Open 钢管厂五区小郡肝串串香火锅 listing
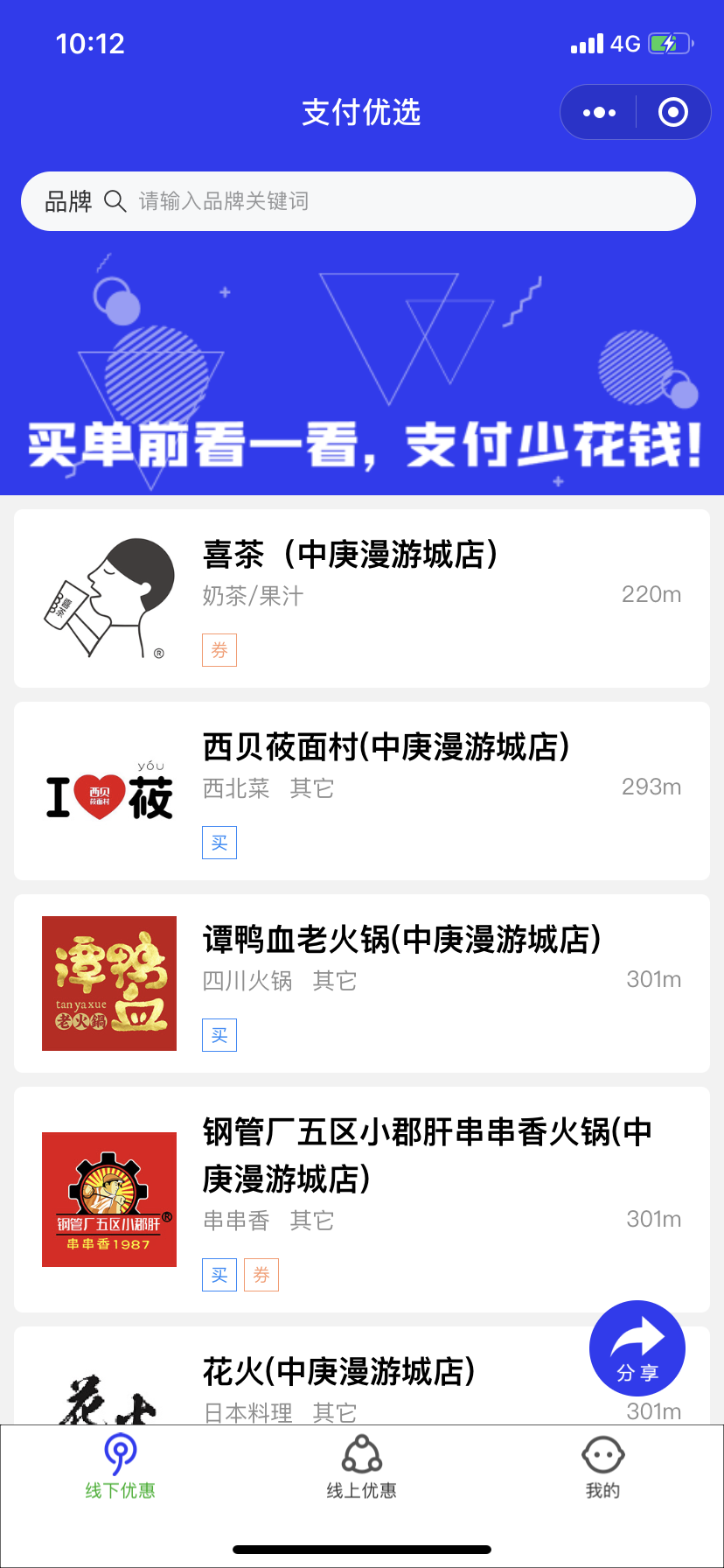This screenshot has width=724, height=1568. point(362,1199)
